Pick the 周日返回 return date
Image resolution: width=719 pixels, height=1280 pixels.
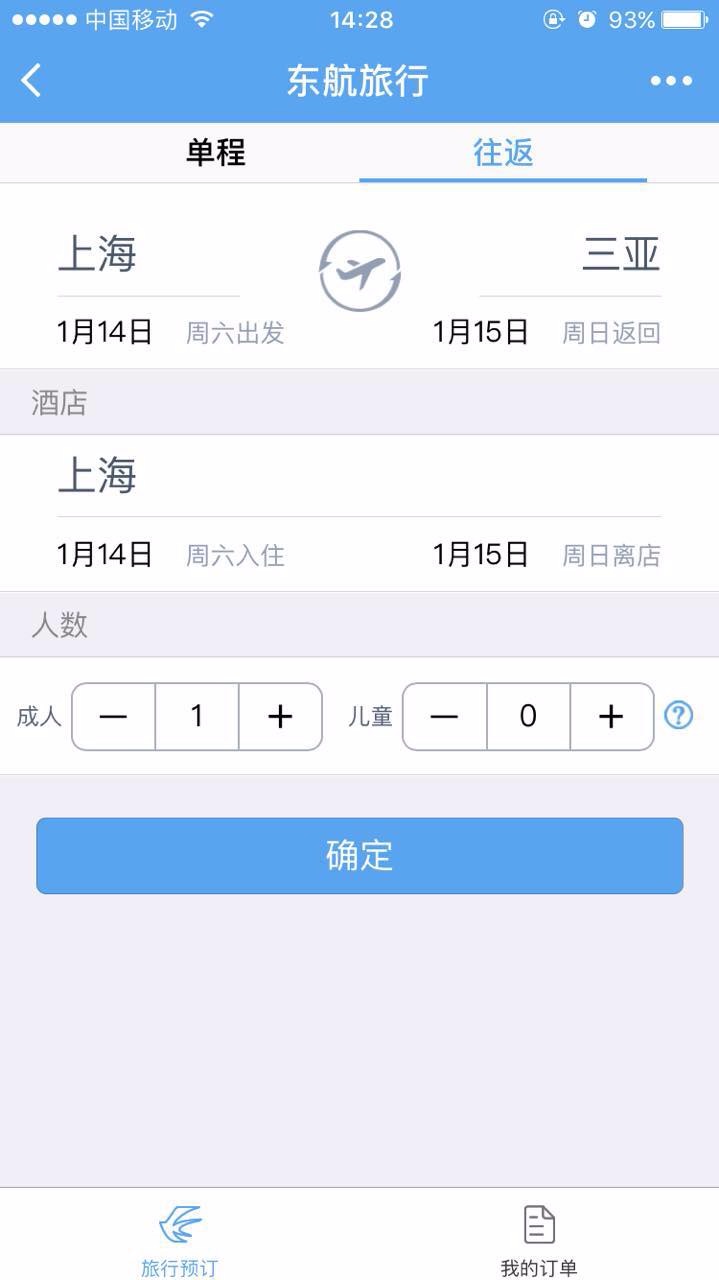[546, 332]
